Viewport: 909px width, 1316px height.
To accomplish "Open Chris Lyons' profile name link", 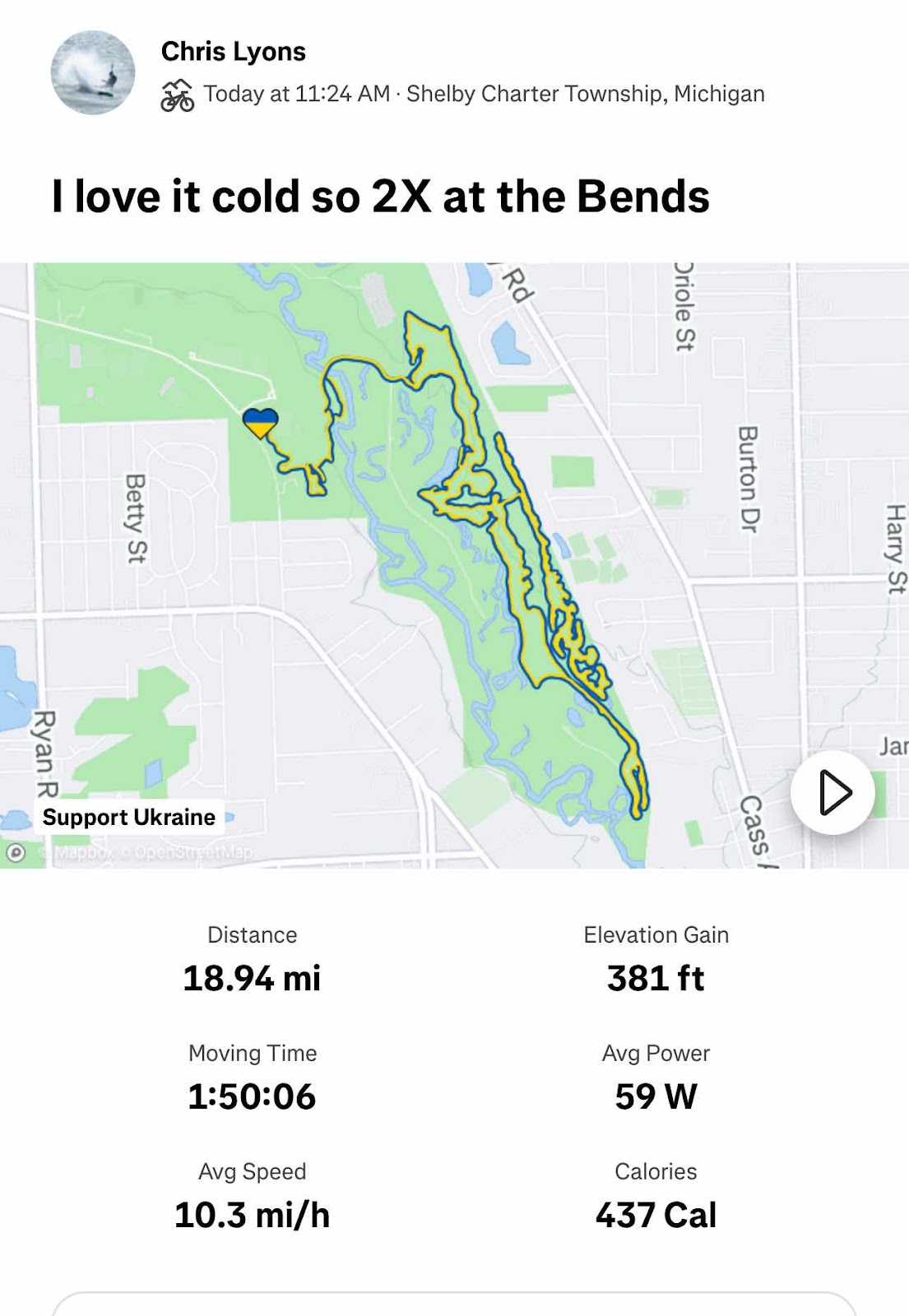I will click(x=234, y=51).
